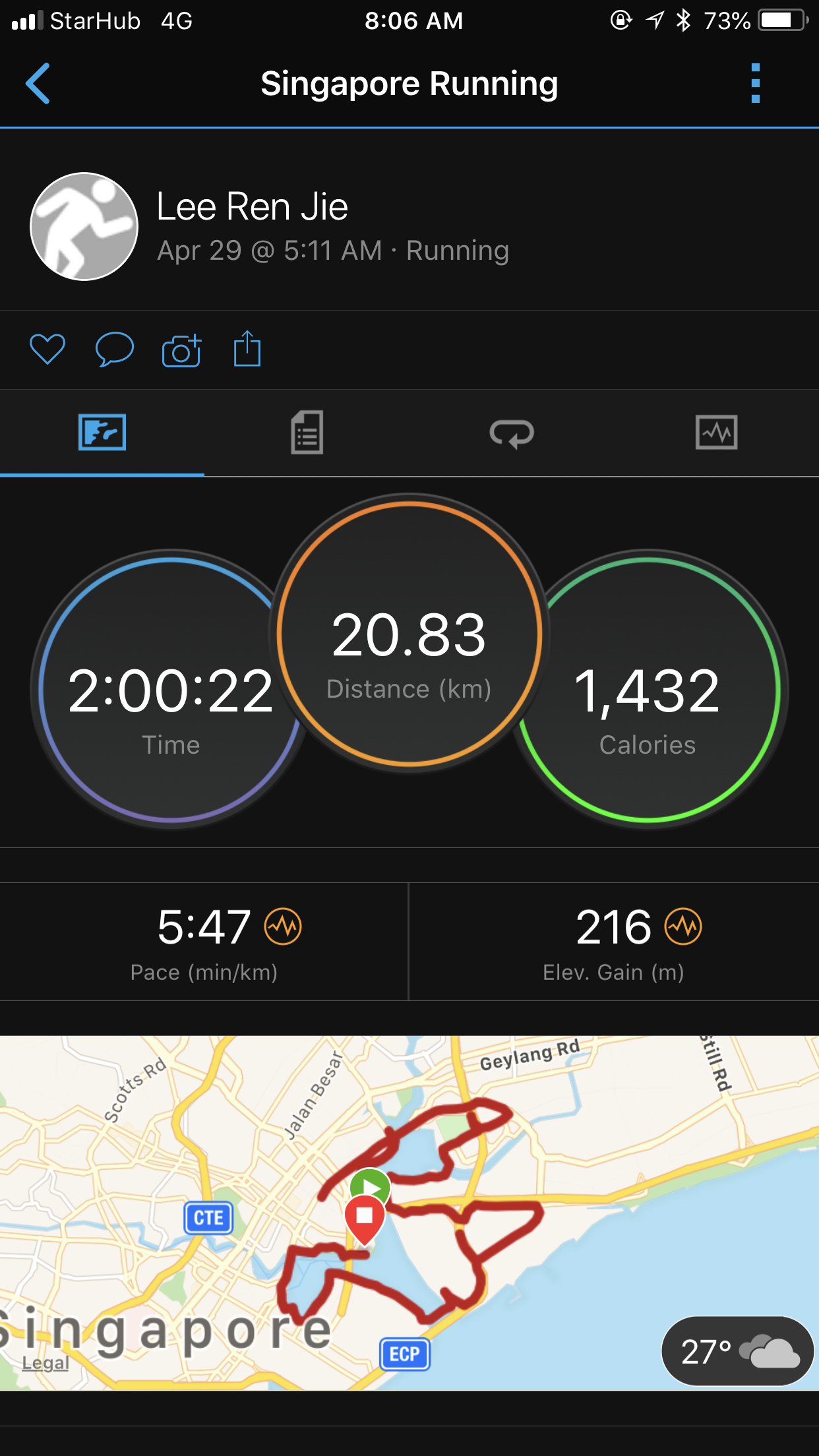The height and width of the screenshot is (1456, 819).
Task: Go back using the top-left arrow
Action: click(x=38, y=84)
